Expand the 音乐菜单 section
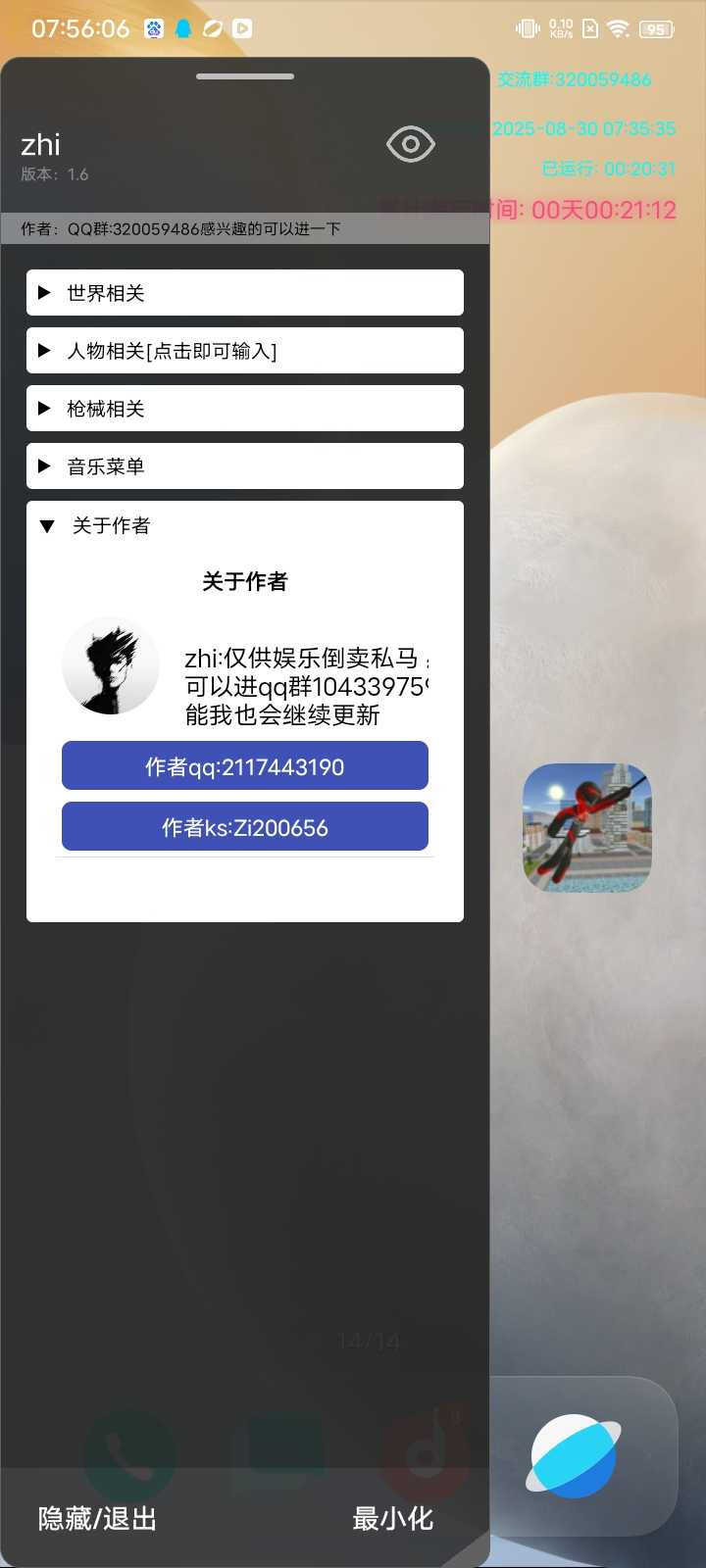 244,466
